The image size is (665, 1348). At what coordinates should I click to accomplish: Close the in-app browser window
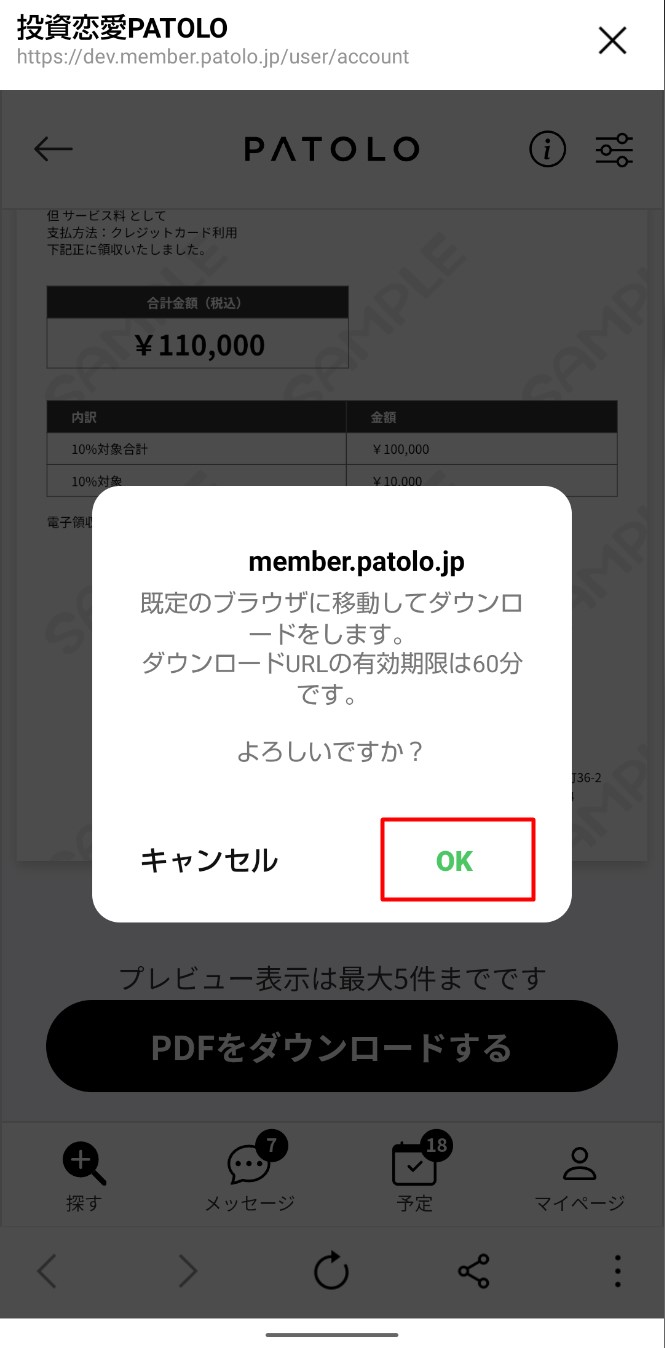(612, 40)
